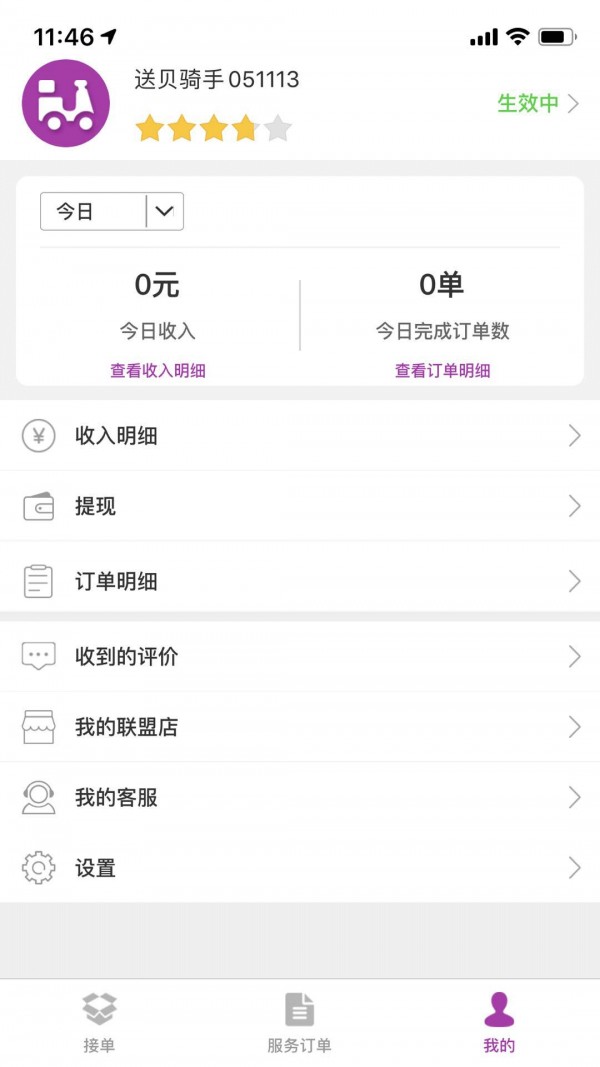Open 我的联盟店
Screen dimensions: 600x1067
[x=300, y=727]
